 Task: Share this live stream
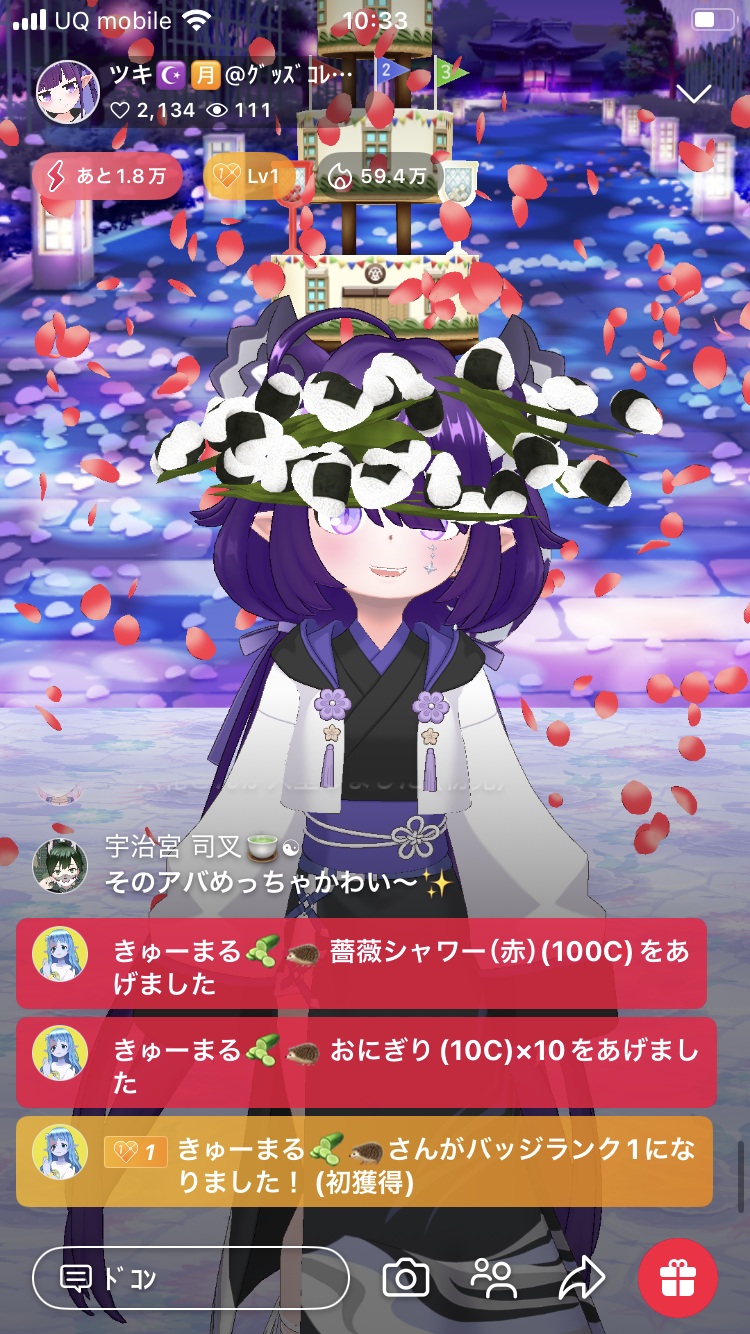click(582, 1278)
